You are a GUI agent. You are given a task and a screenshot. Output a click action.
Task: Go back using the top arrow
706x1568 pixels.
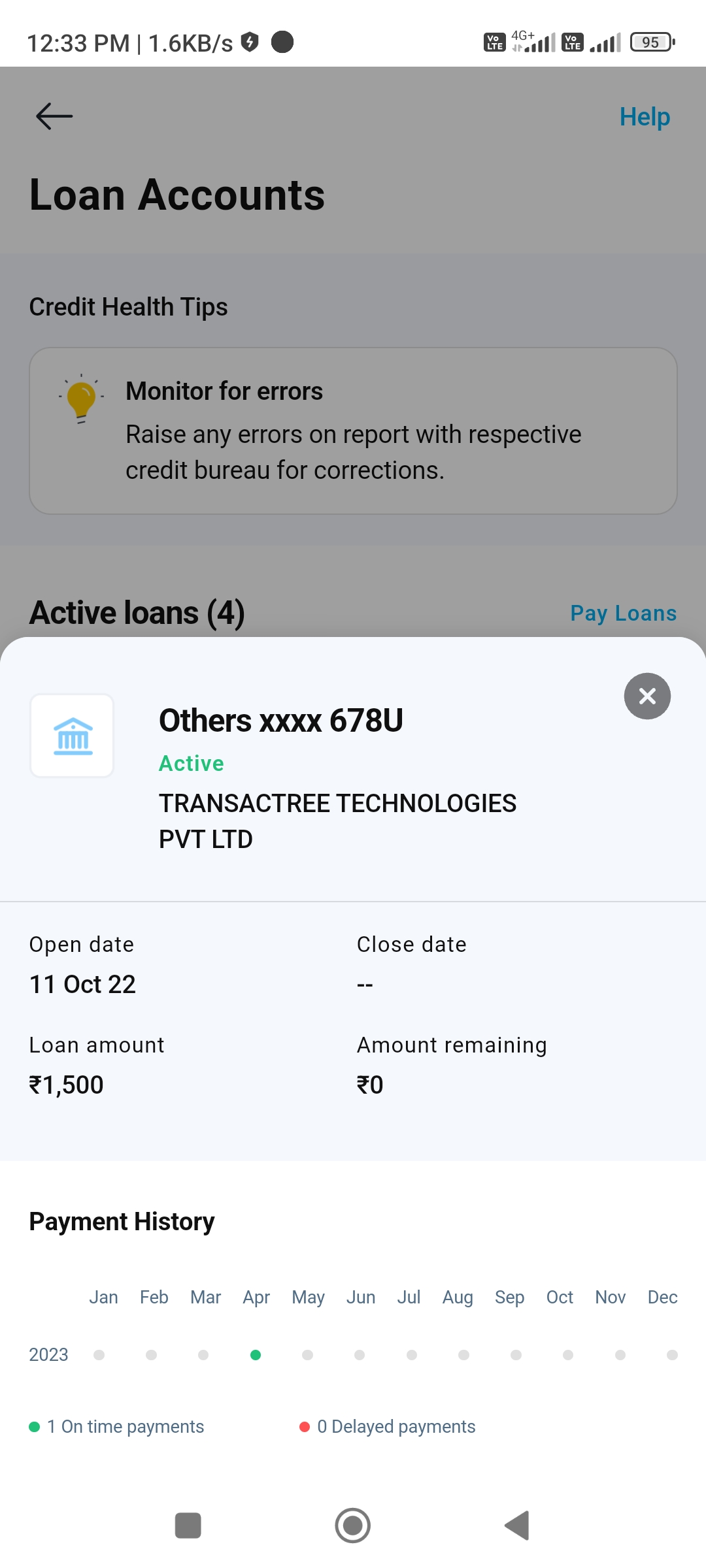click(x=54, y=116)
